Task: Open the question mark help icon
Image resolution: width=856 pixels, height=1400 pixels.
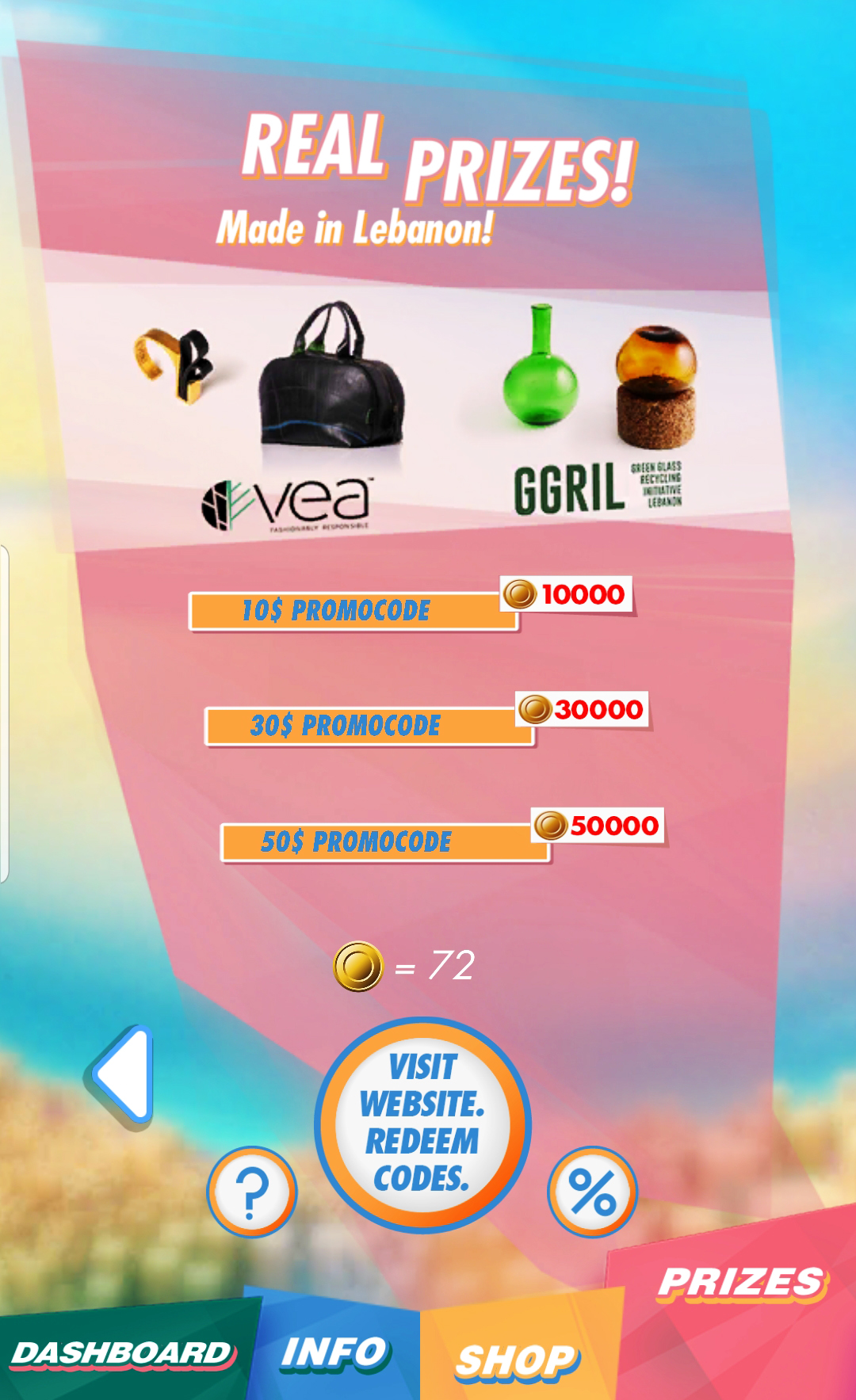Action: (252, 1192)
